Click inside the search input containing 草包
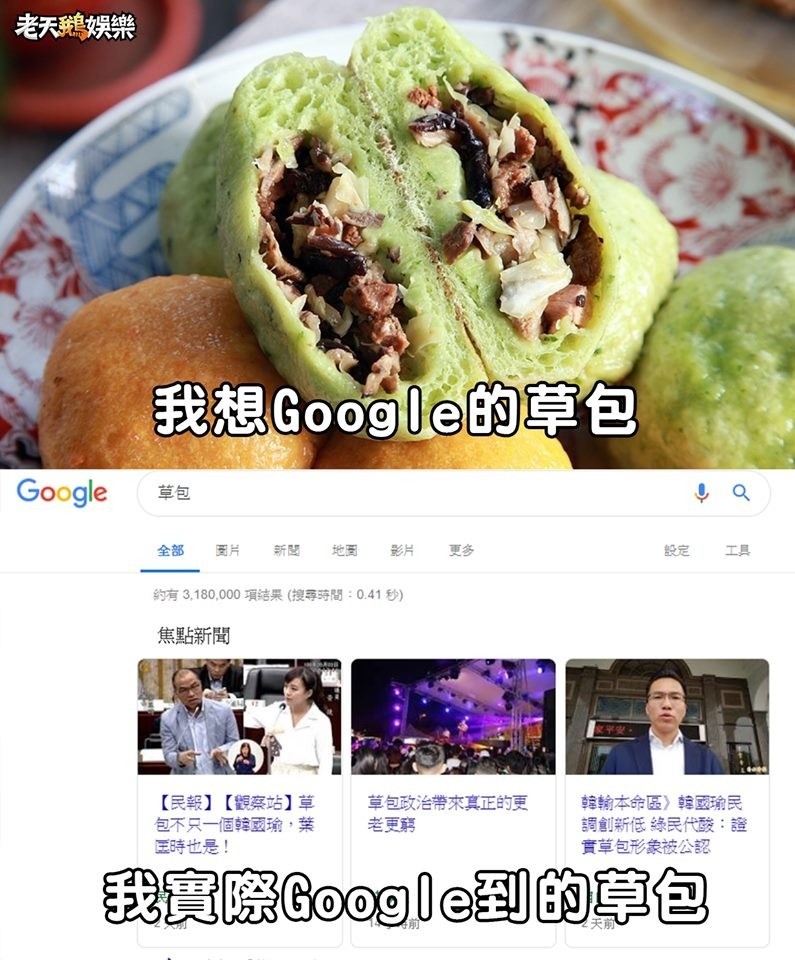Screen dimensions: 795x960 (x=300, y=492)
